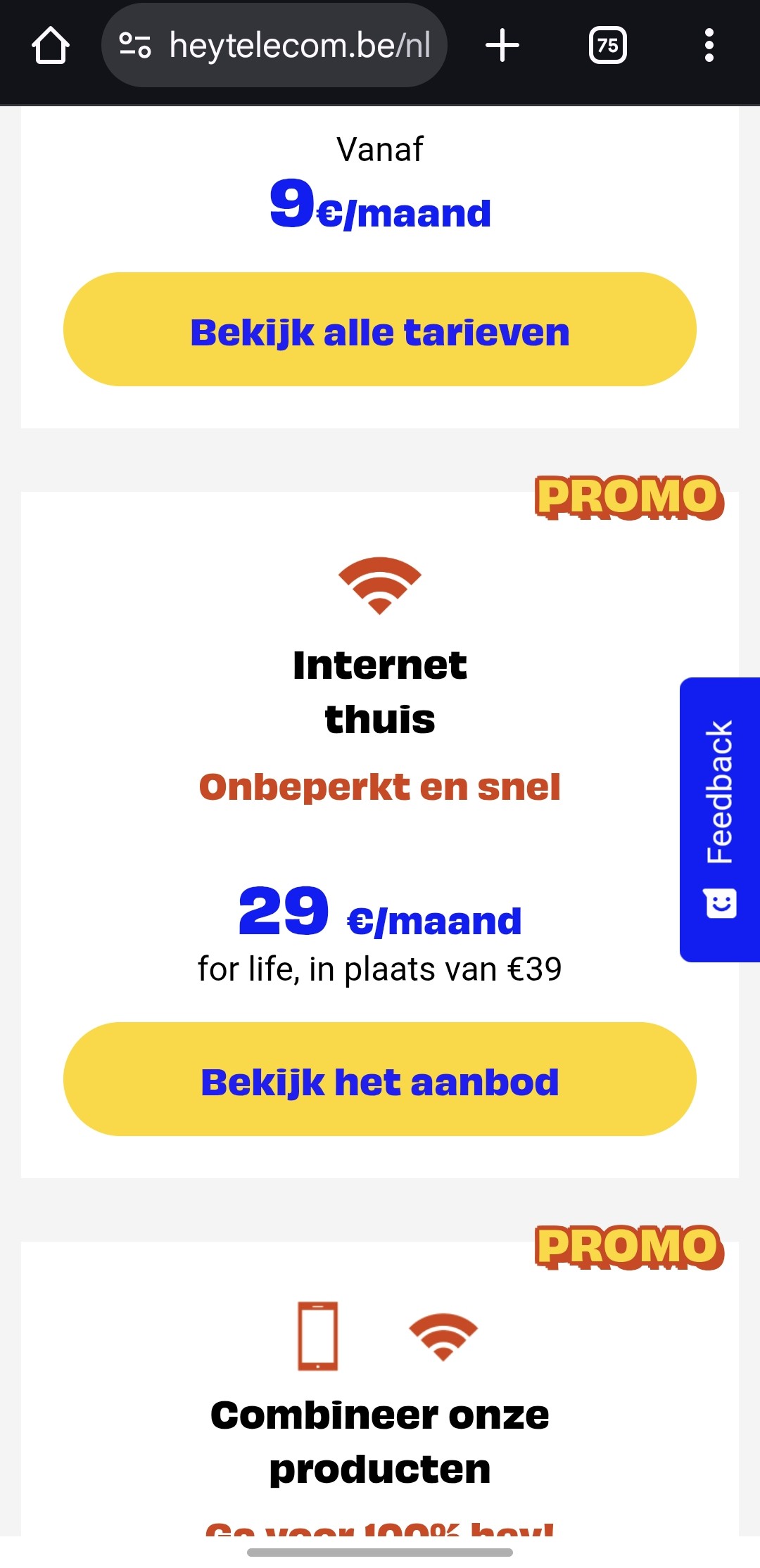Open the browser overflow menu
The width and height of the screenshot is (760, 1568).
coord(709,46)
